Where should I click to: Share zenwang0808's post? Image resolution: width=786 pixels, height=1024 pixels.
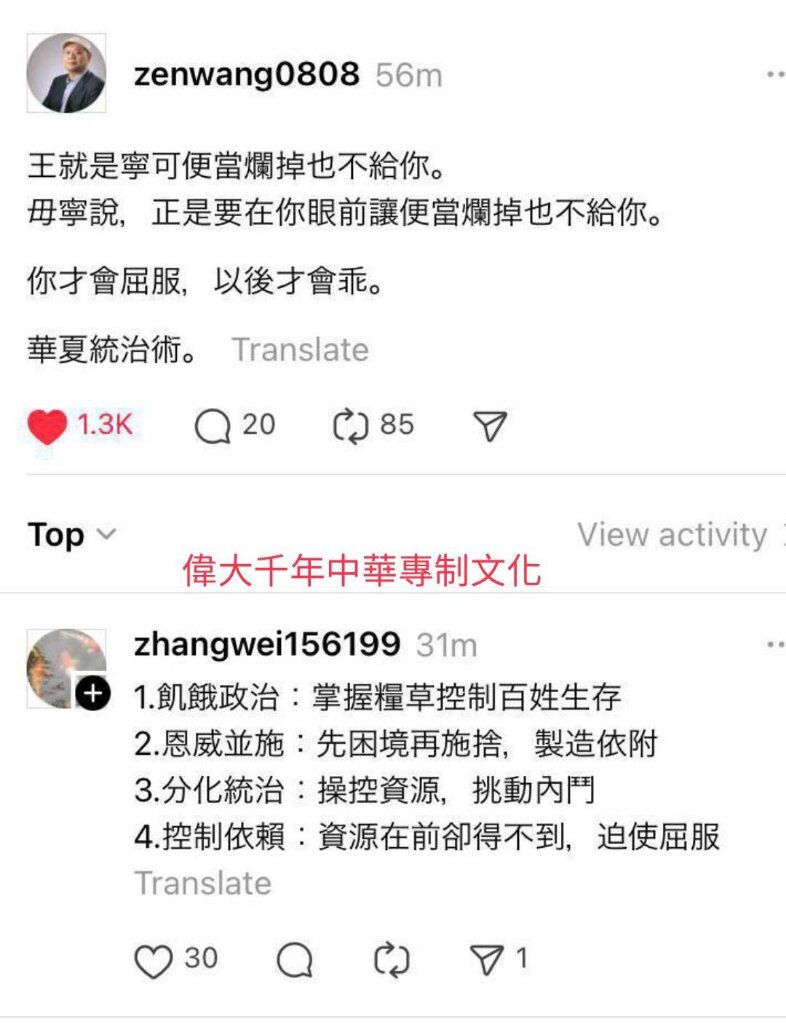(490, 426)
